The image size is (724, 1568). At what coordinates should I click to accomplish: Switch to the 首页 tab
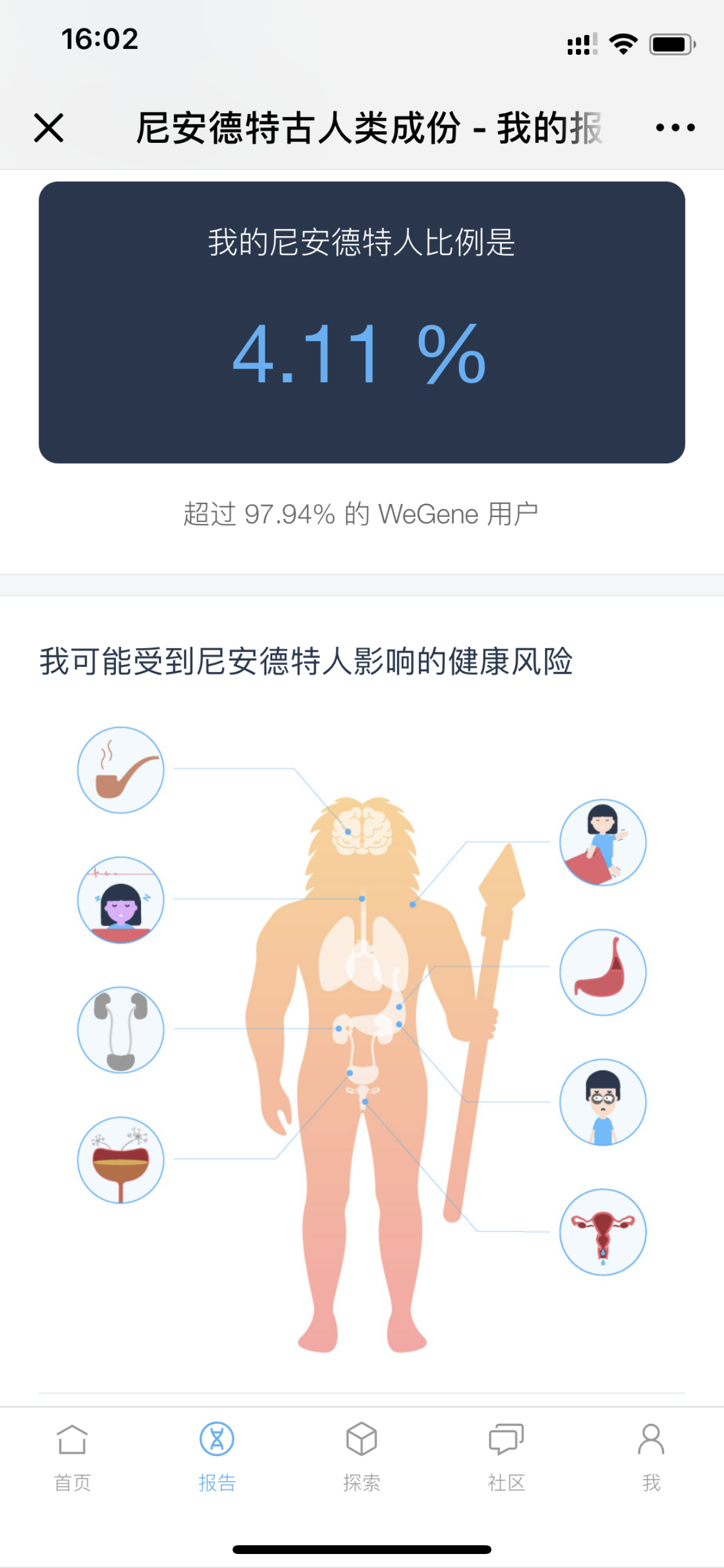tap(72, 1457)
